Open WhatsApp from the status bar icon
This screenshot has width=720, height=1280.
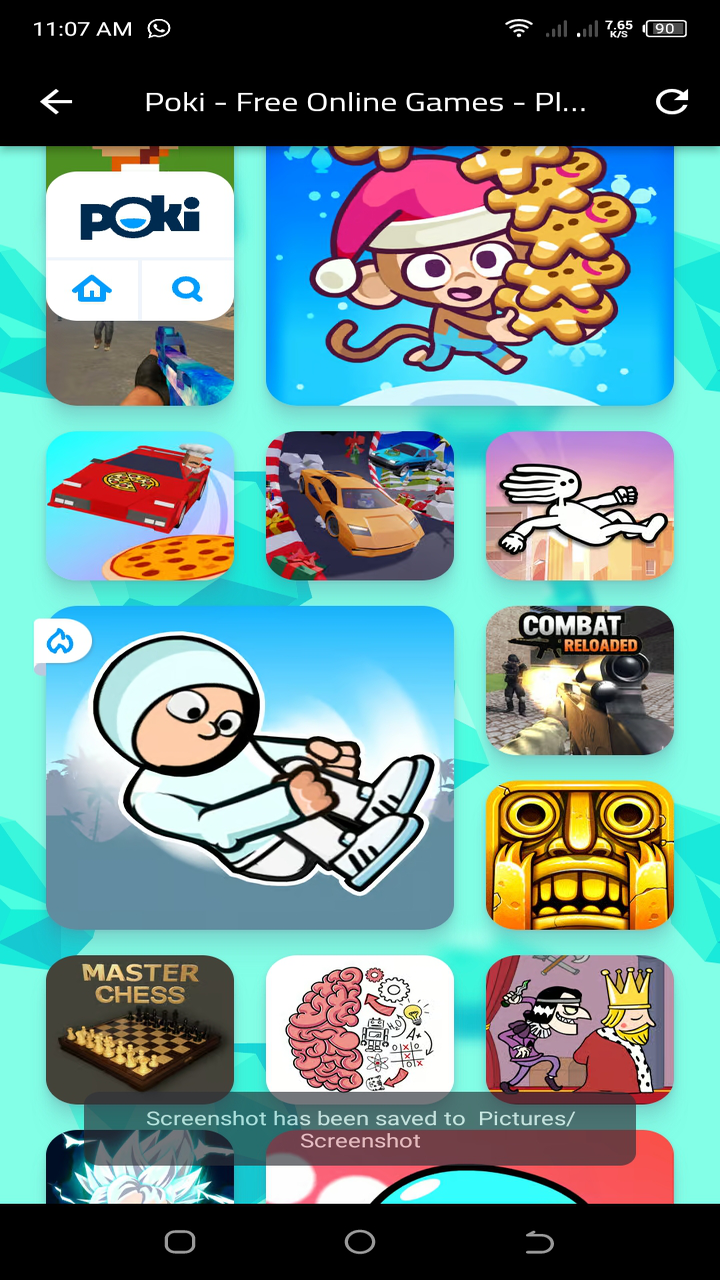(x=160, y=29)
